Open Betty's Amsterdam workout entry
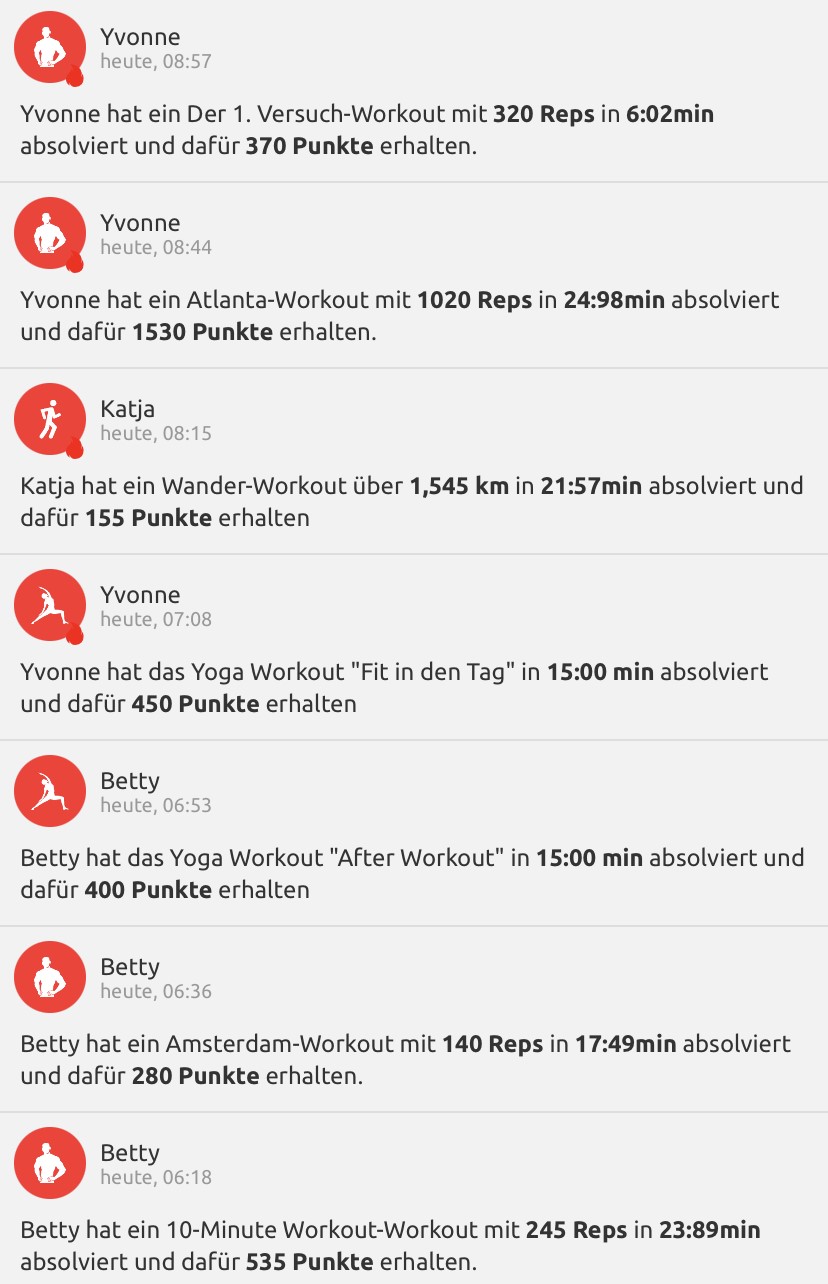This screenshot has width=828, height=1284. 413,1060
